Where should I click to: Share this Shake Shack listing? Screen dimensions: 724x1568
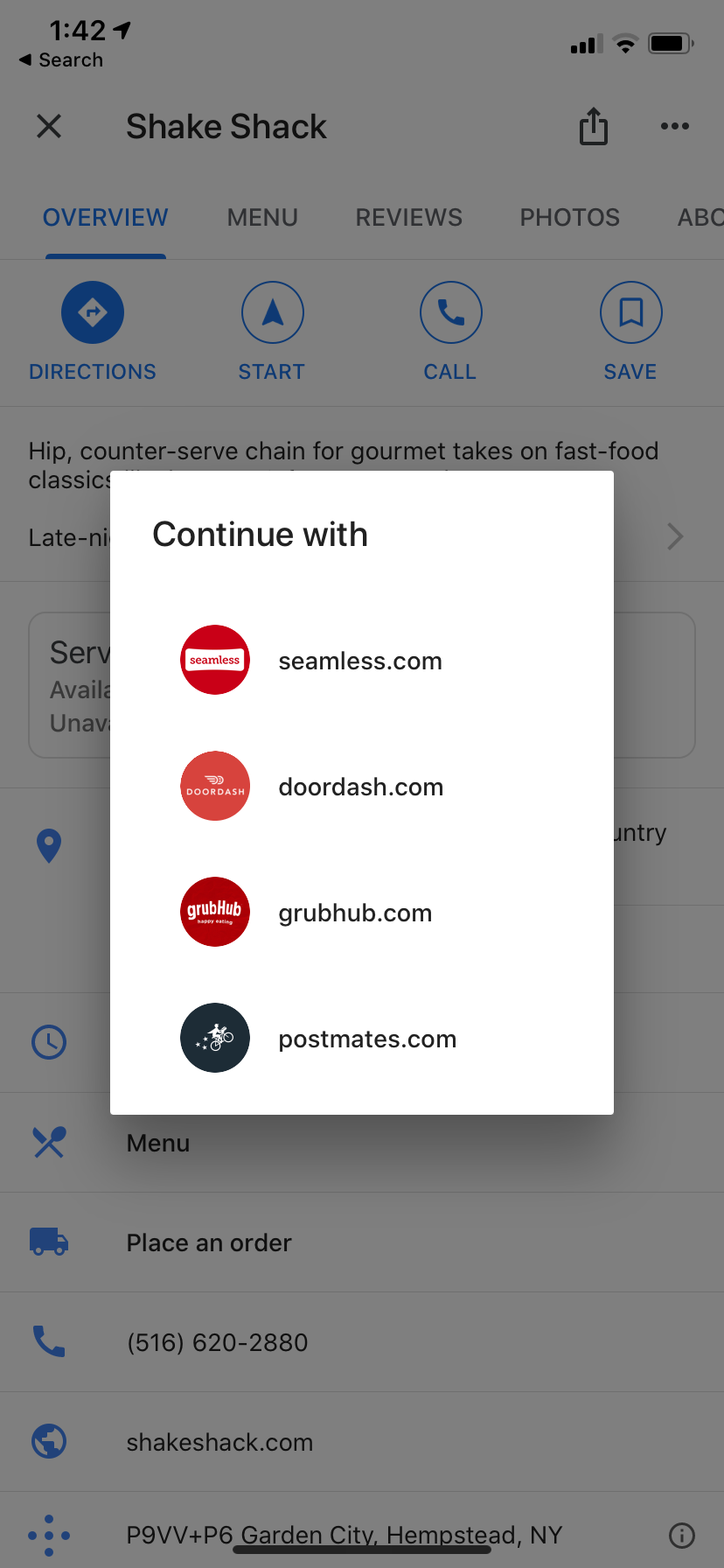click(594, 126)
